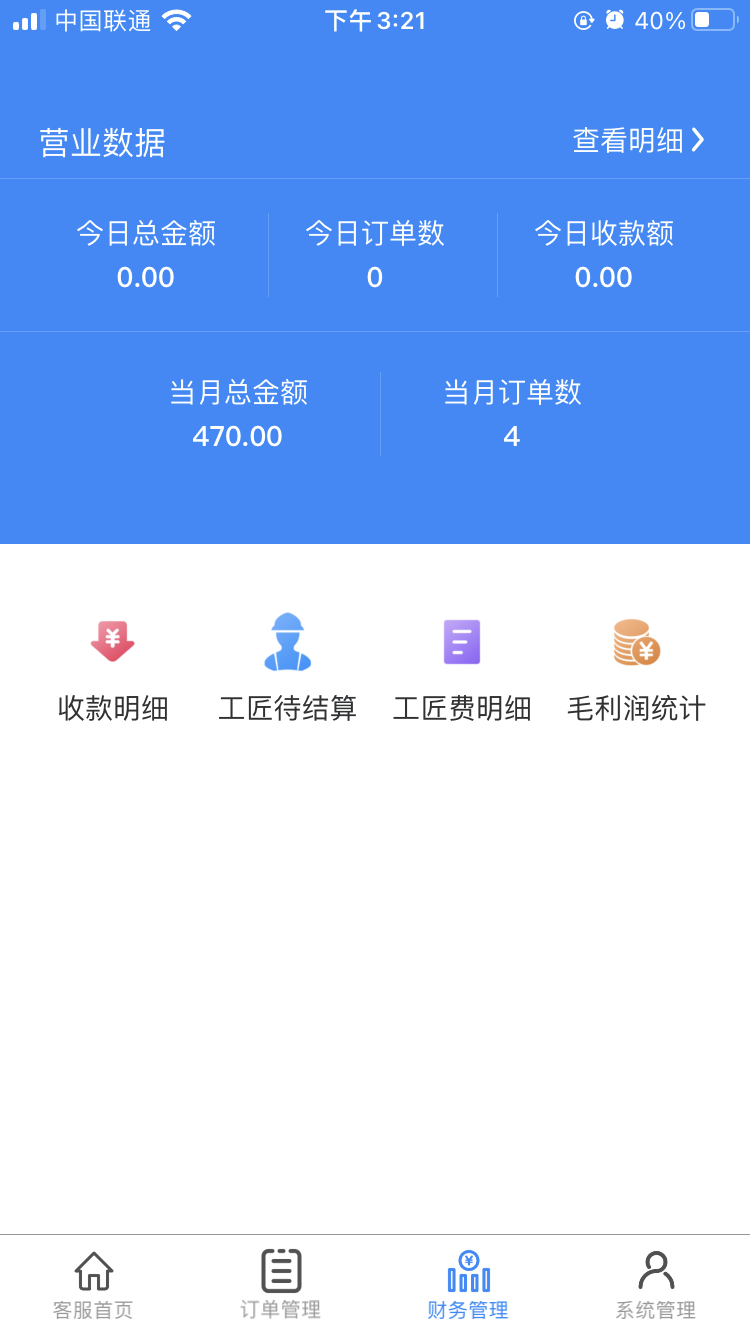Tap the alarm clock icon in status bar

(x=613, y=19)
